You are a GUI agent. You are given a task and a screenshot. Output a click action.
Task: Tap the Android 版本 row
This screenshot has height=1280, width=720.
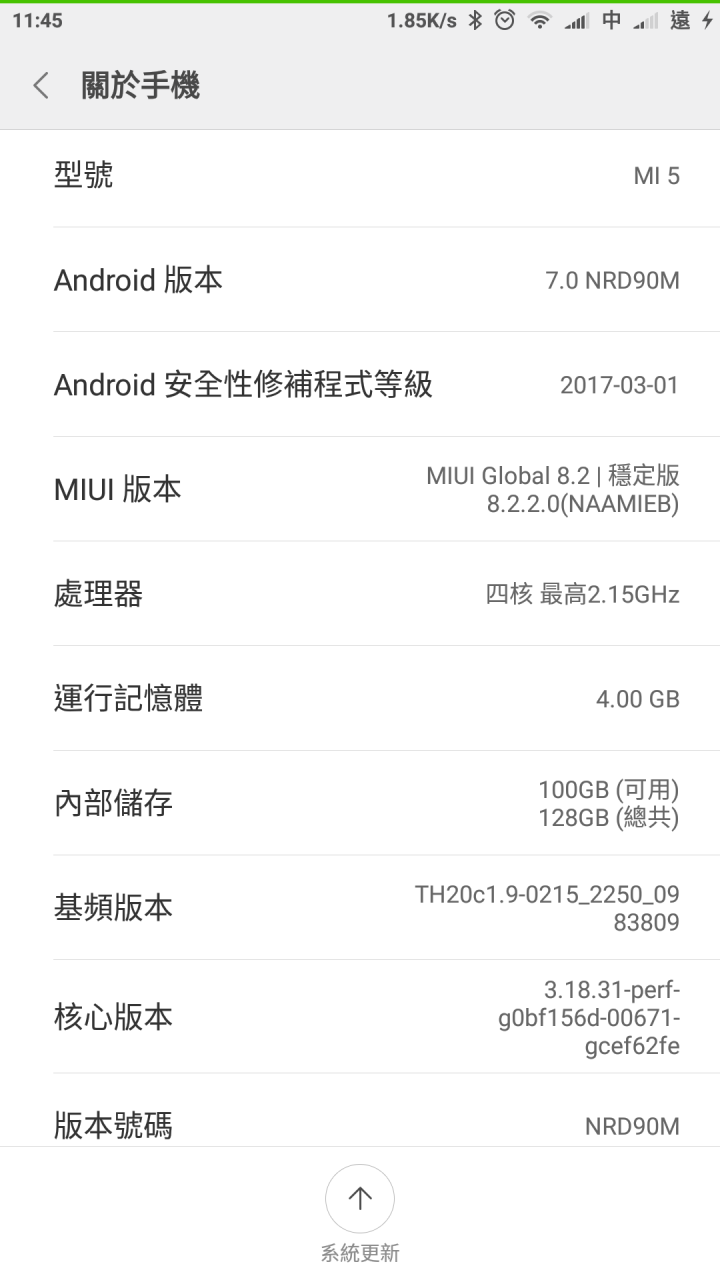click(x=360, y=280)
